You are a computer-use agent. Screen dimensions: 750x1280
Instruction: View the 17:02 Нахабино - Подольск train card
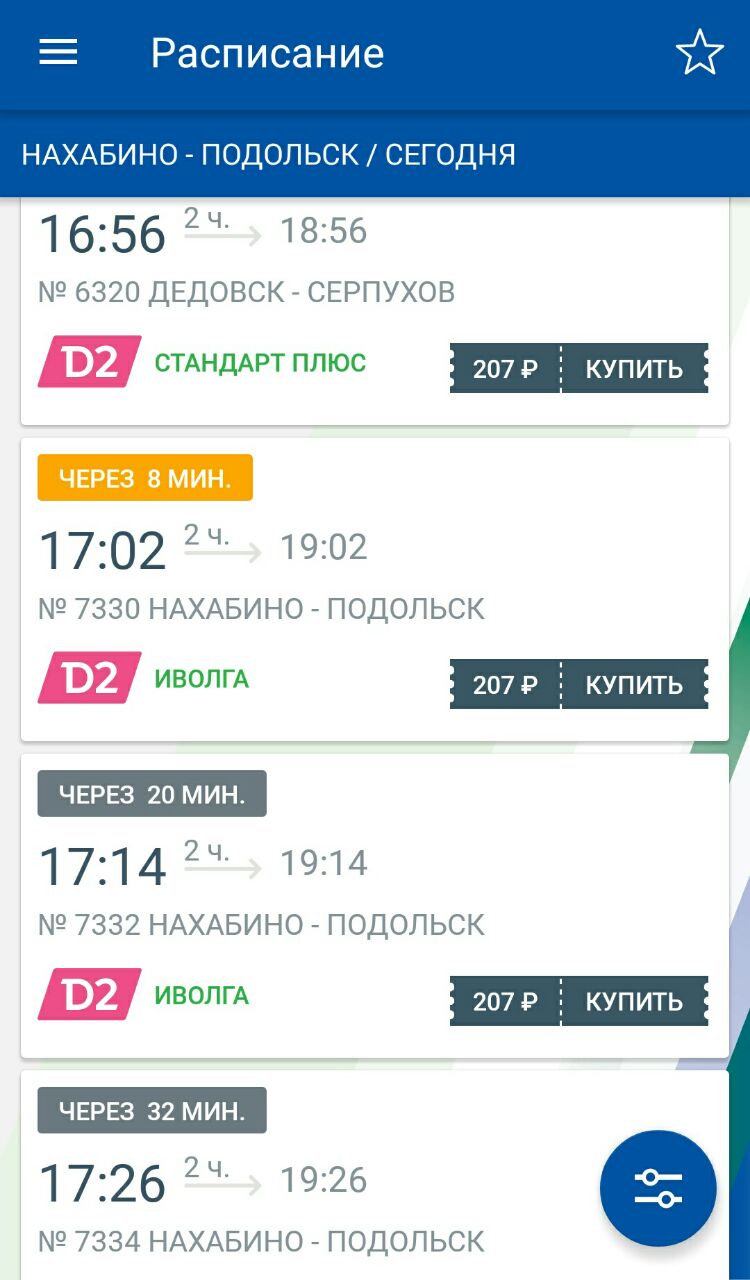375,589
